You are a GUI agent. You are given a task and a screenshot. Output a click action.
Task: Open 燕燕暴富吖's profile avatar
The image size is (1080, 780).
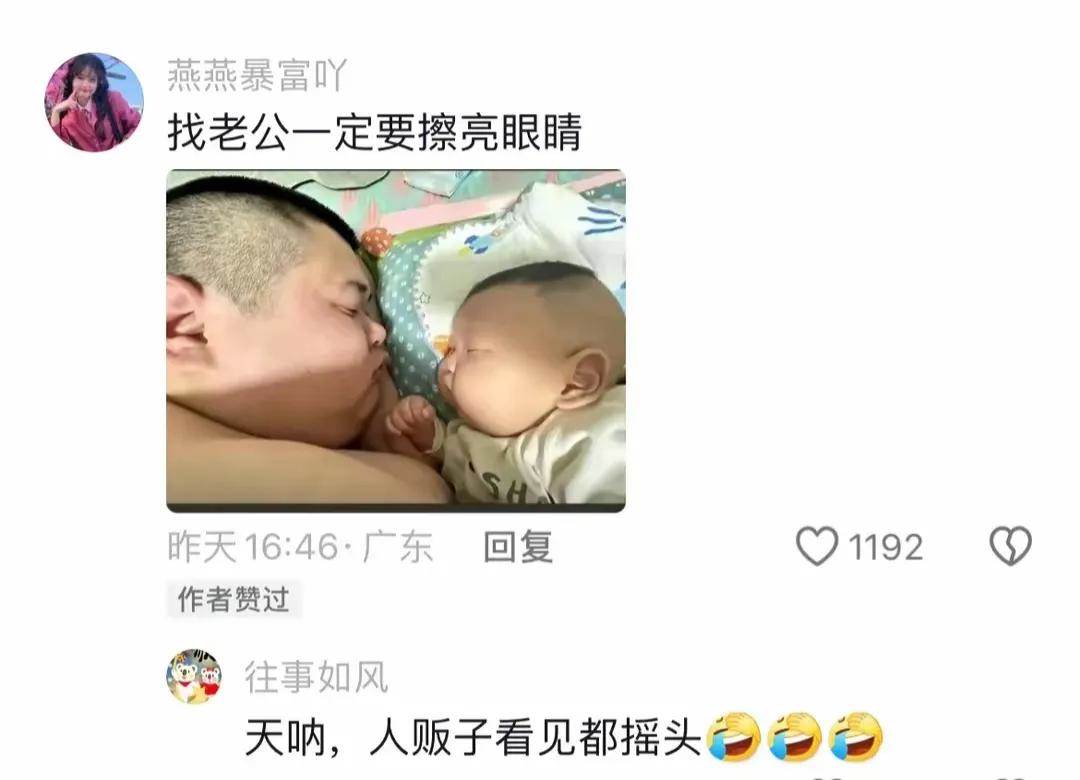click(x=93, y=101)
